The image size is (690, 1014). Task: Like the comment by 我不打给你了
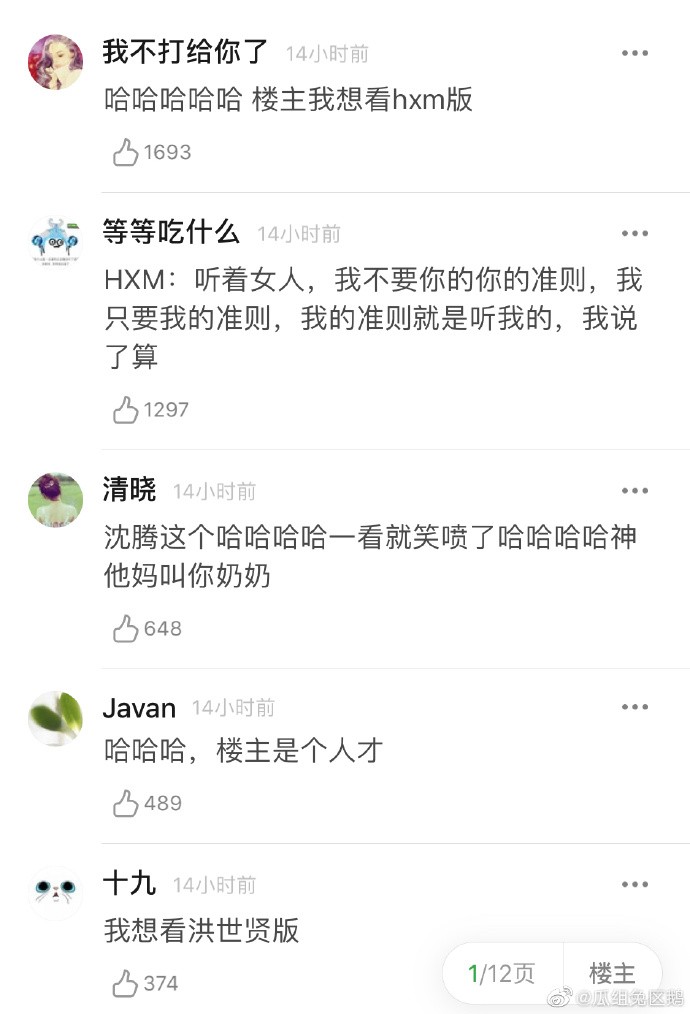tap(126, 153)
